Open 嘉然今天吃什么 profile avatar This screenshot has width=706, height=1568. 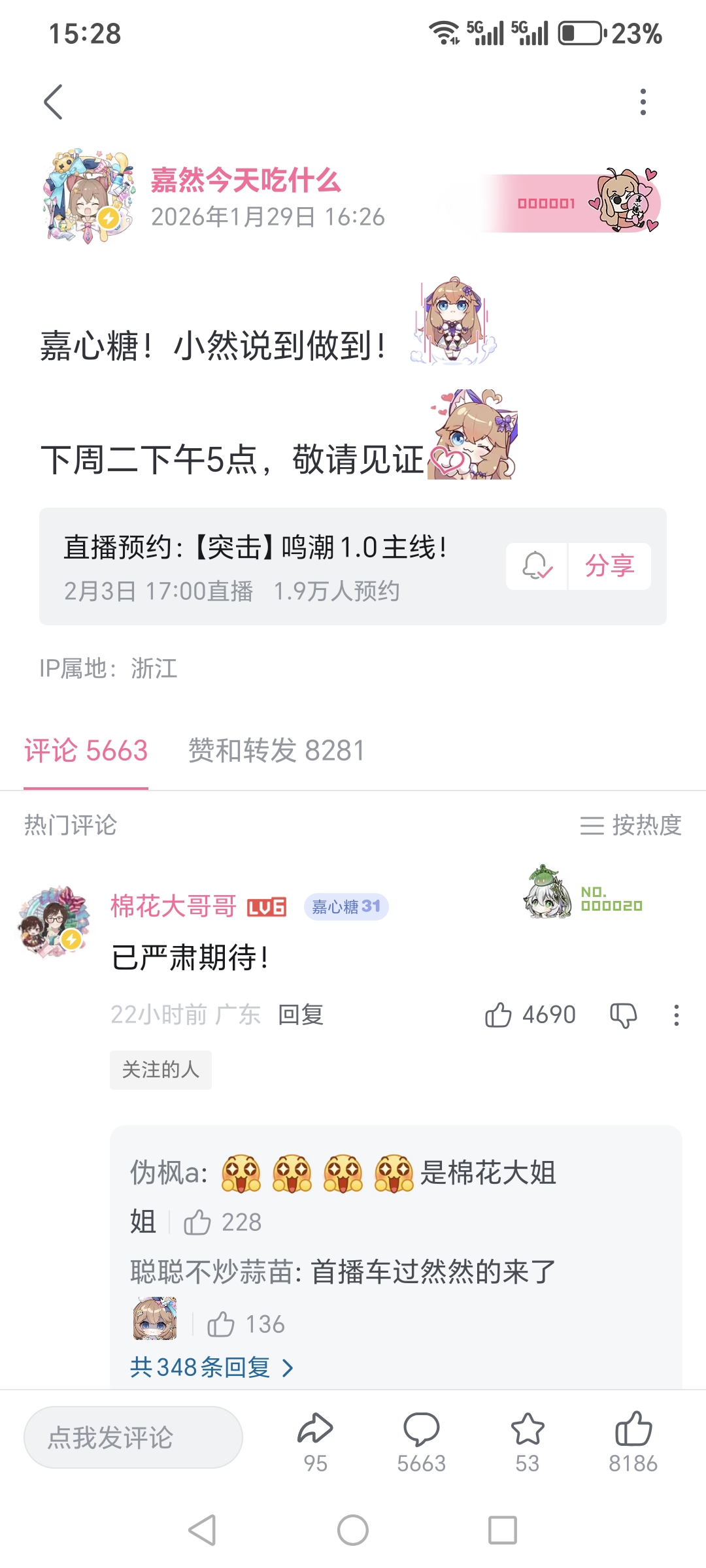click(88, 196)
